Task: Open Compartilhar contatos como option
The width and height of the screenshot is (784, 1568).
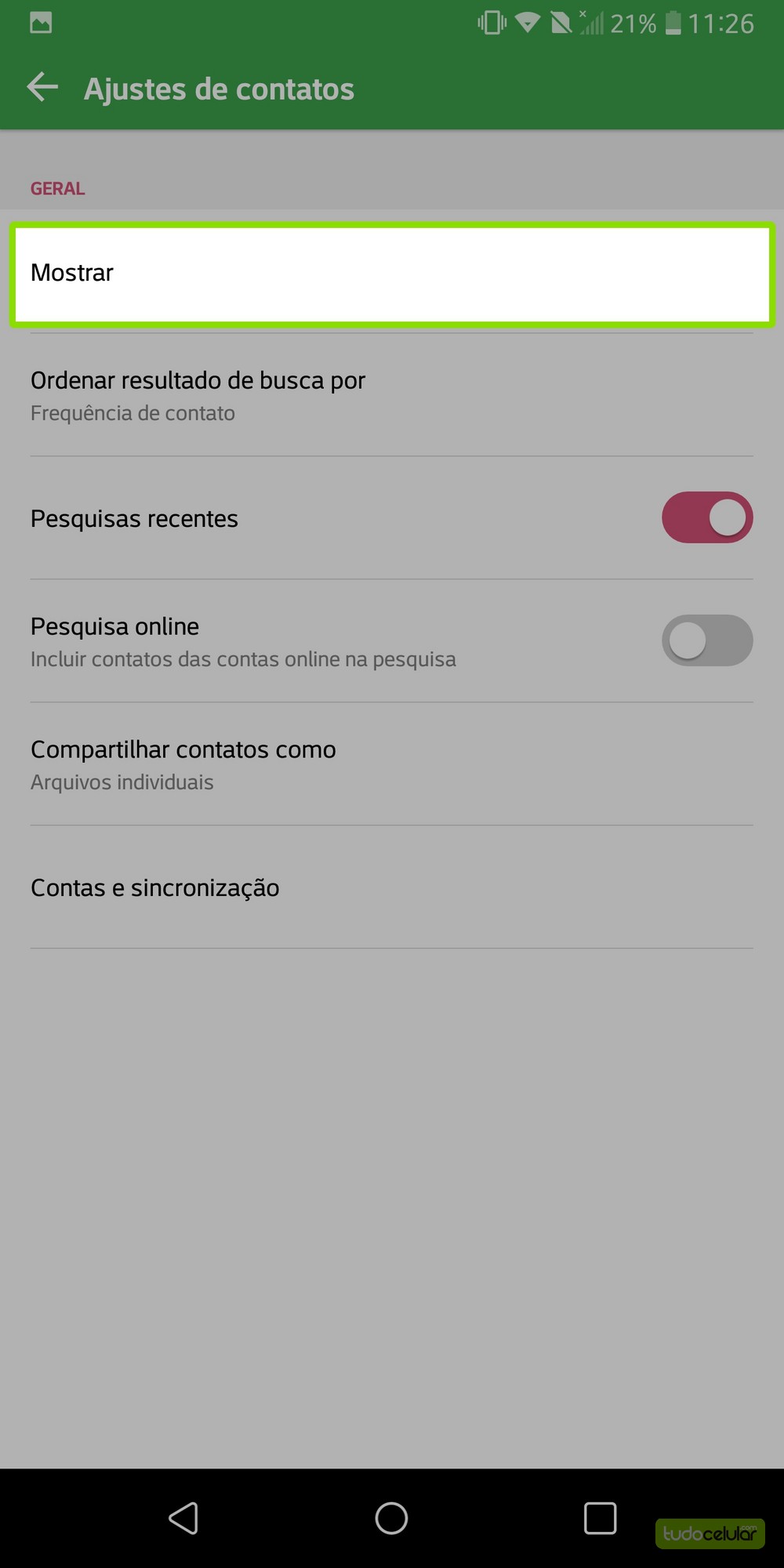Action: click(x=392, y=764)
